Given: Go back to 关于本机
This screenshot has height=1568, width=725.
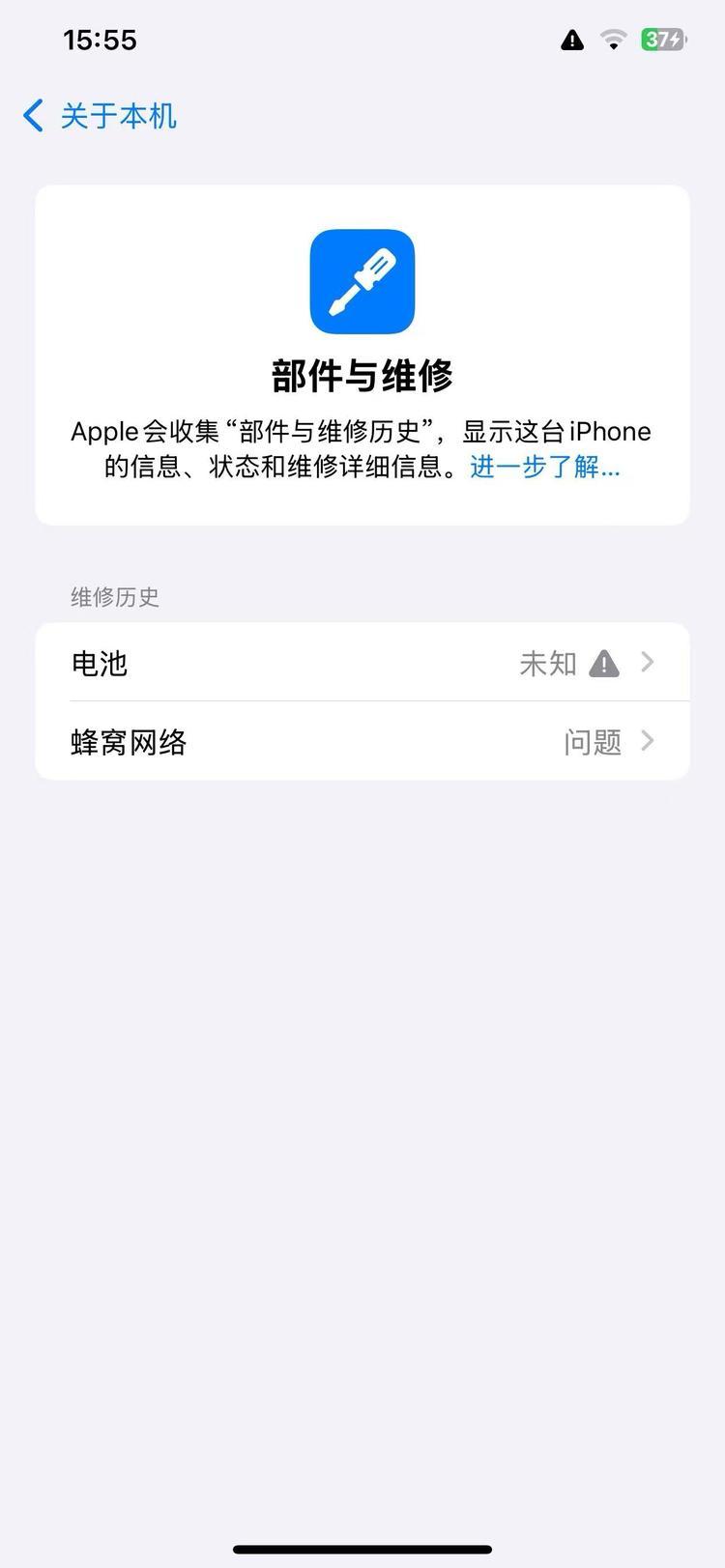Looking at the screenshot, I should coord(101,116).
